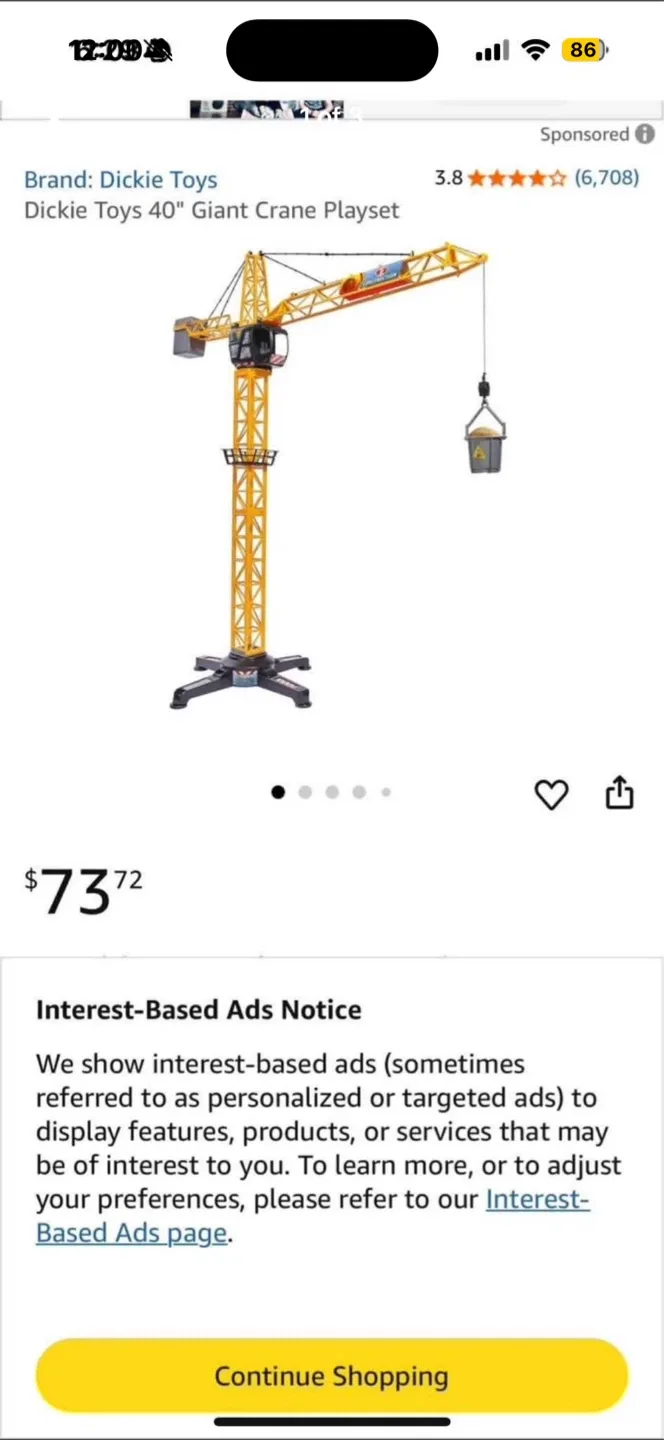This screenshot has height=1440, width=664.
Task: Tap Continue Shopping button
Action: (331, 1376)
